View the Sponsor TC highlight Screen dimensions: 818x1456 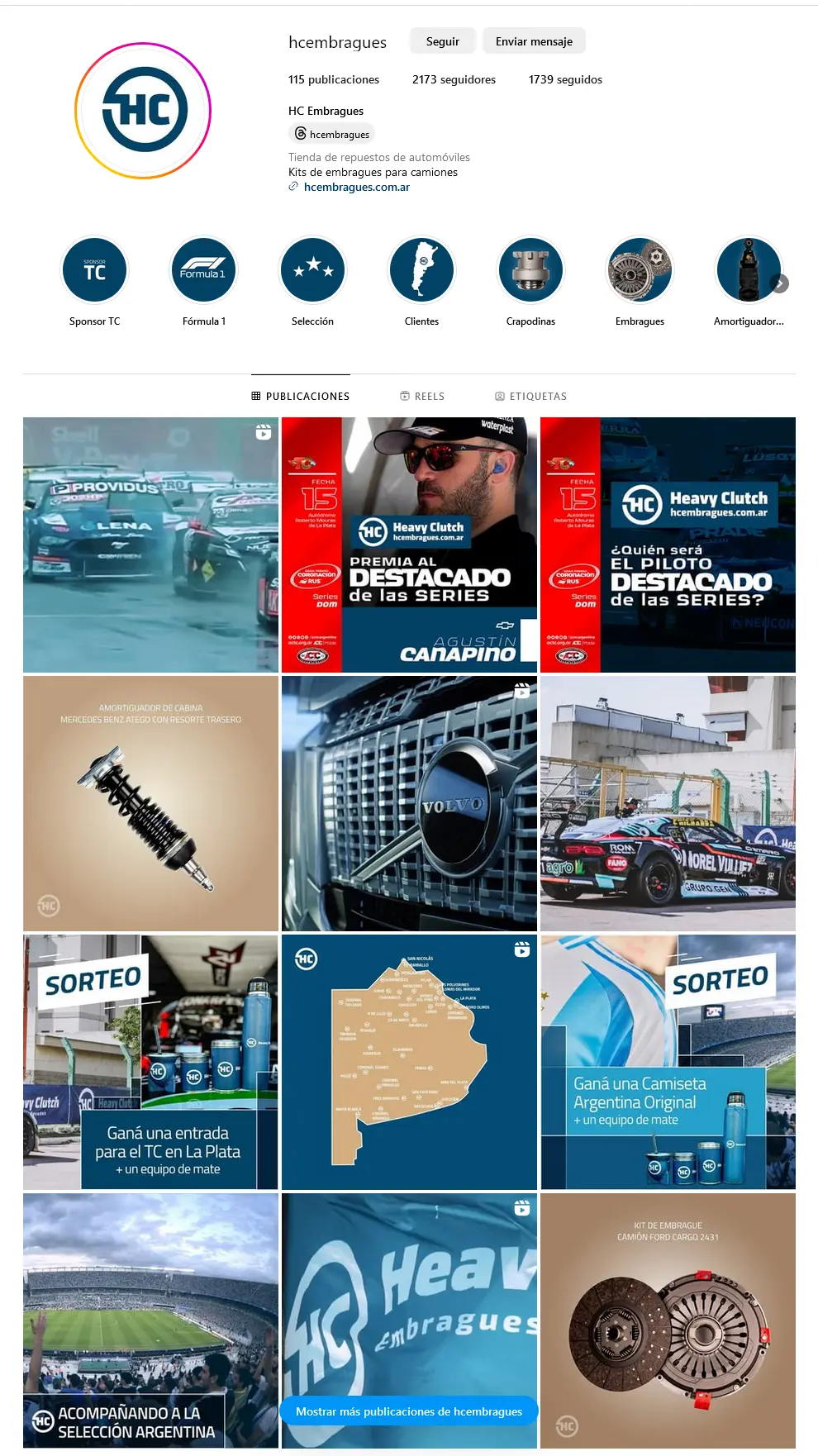coord(95,271)
